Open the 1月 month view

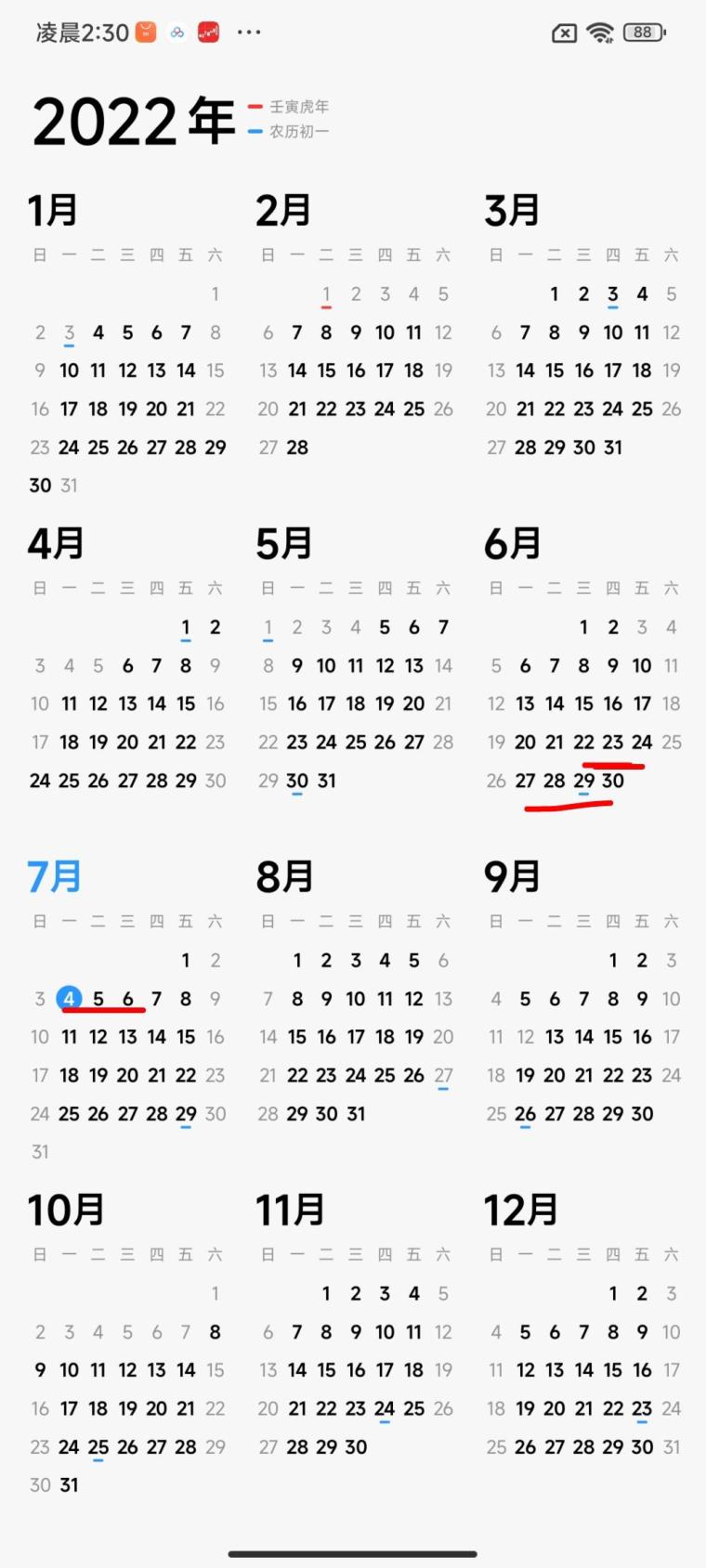[x=53, y=211]
